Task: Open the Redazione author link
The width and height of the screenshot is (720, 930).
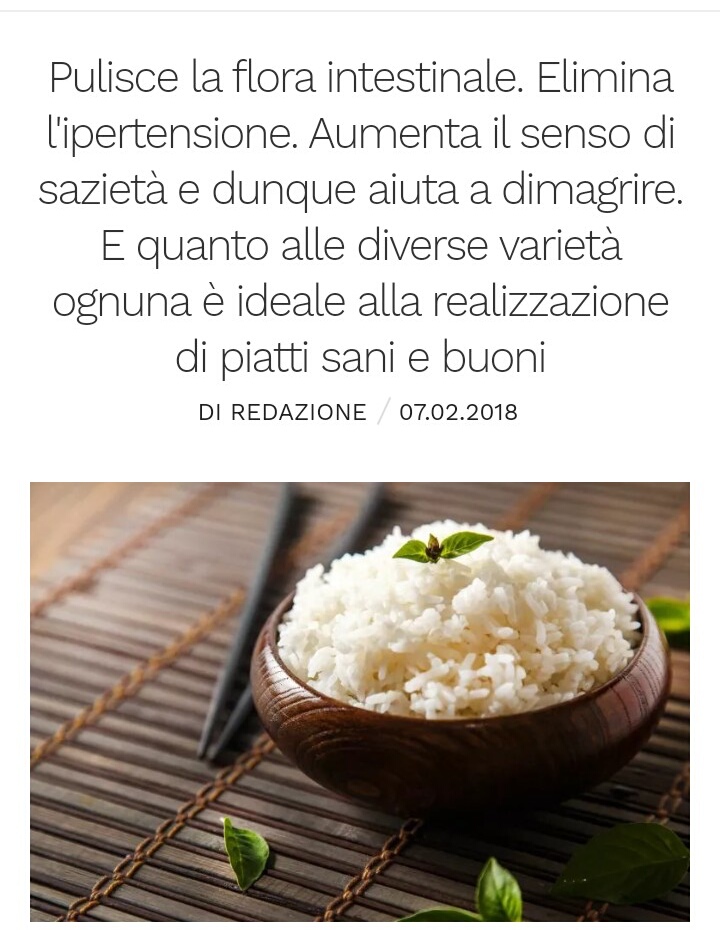Action: (298, 412)
